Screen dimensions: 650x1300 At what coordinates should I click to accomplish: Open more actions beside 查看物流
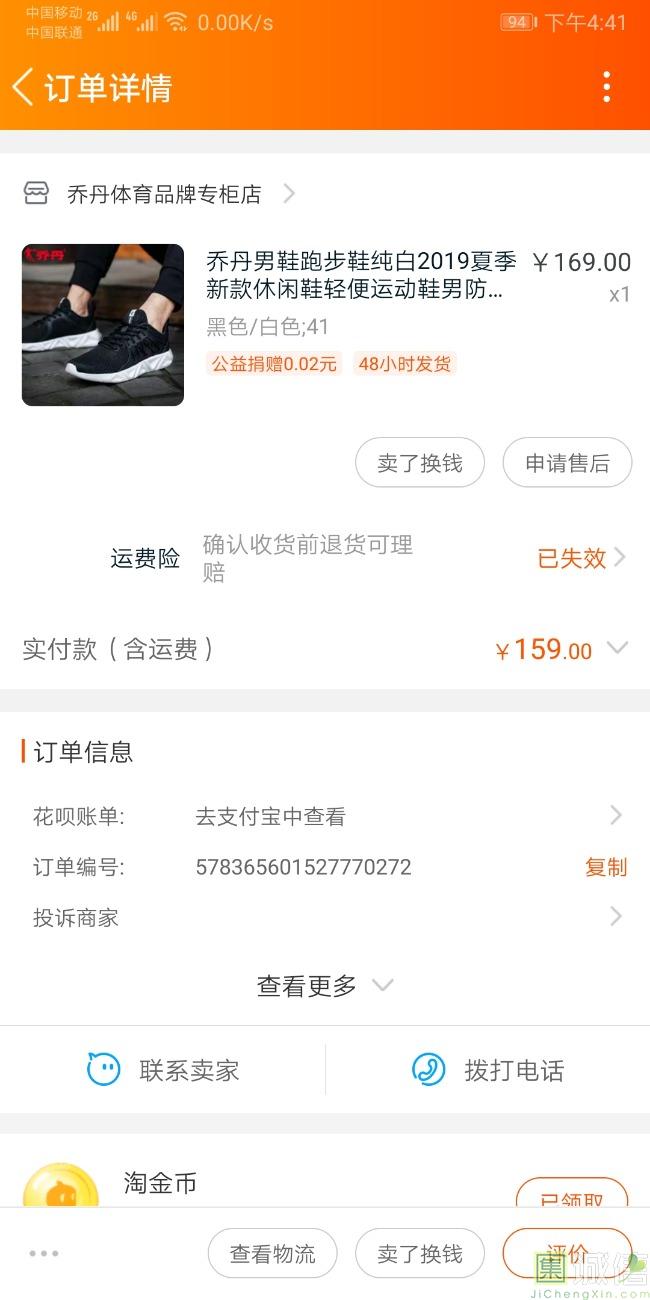pyautogui.click(x=44, y=1253)
